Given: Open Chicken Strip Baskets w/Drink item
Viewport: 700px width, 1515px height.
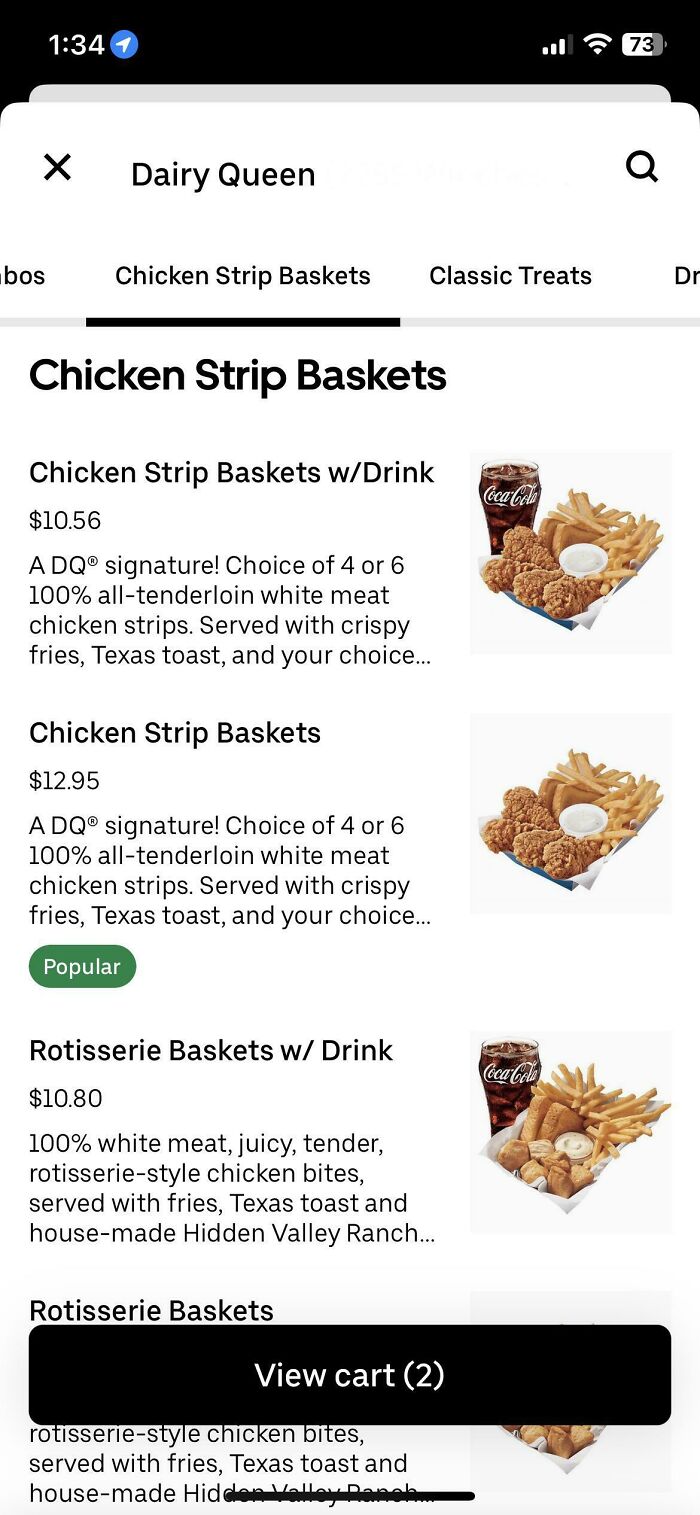Looking at the screenshot, I should 232,472.
